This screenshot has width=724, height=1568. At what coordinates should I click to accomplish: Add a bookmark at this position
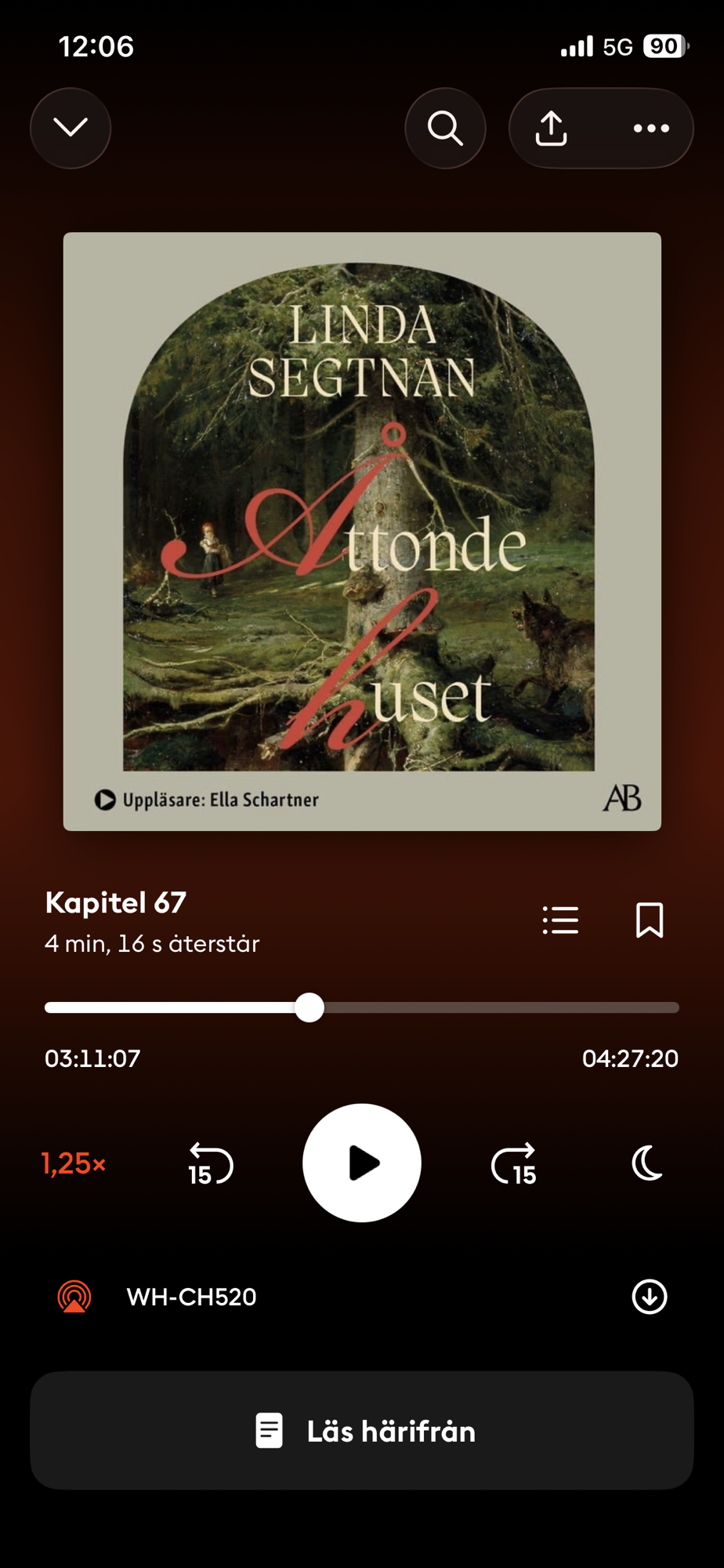coord(649,920)
